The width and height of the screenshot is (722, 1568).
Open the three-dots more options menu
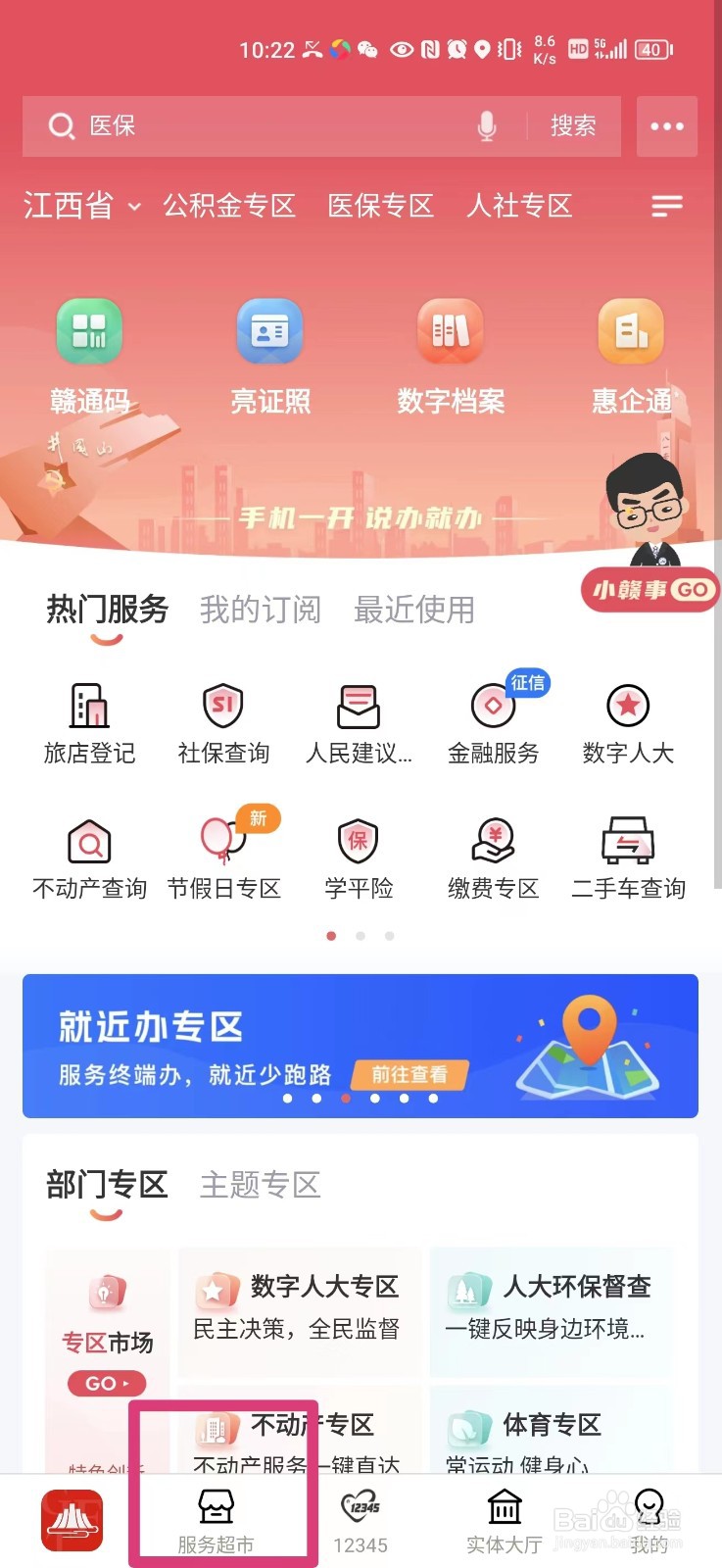tap(667, 126)
